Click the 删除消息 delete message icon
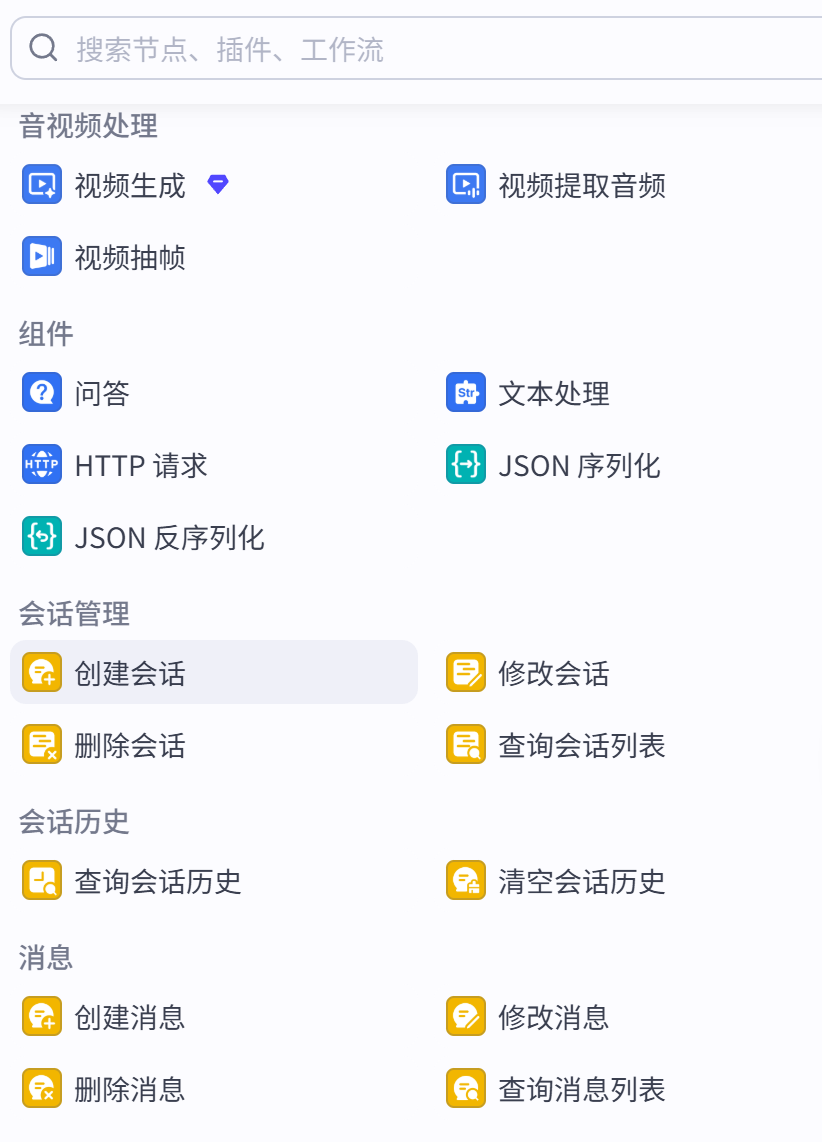This screenshot has width=822, height=1142. coord(41,1088)
